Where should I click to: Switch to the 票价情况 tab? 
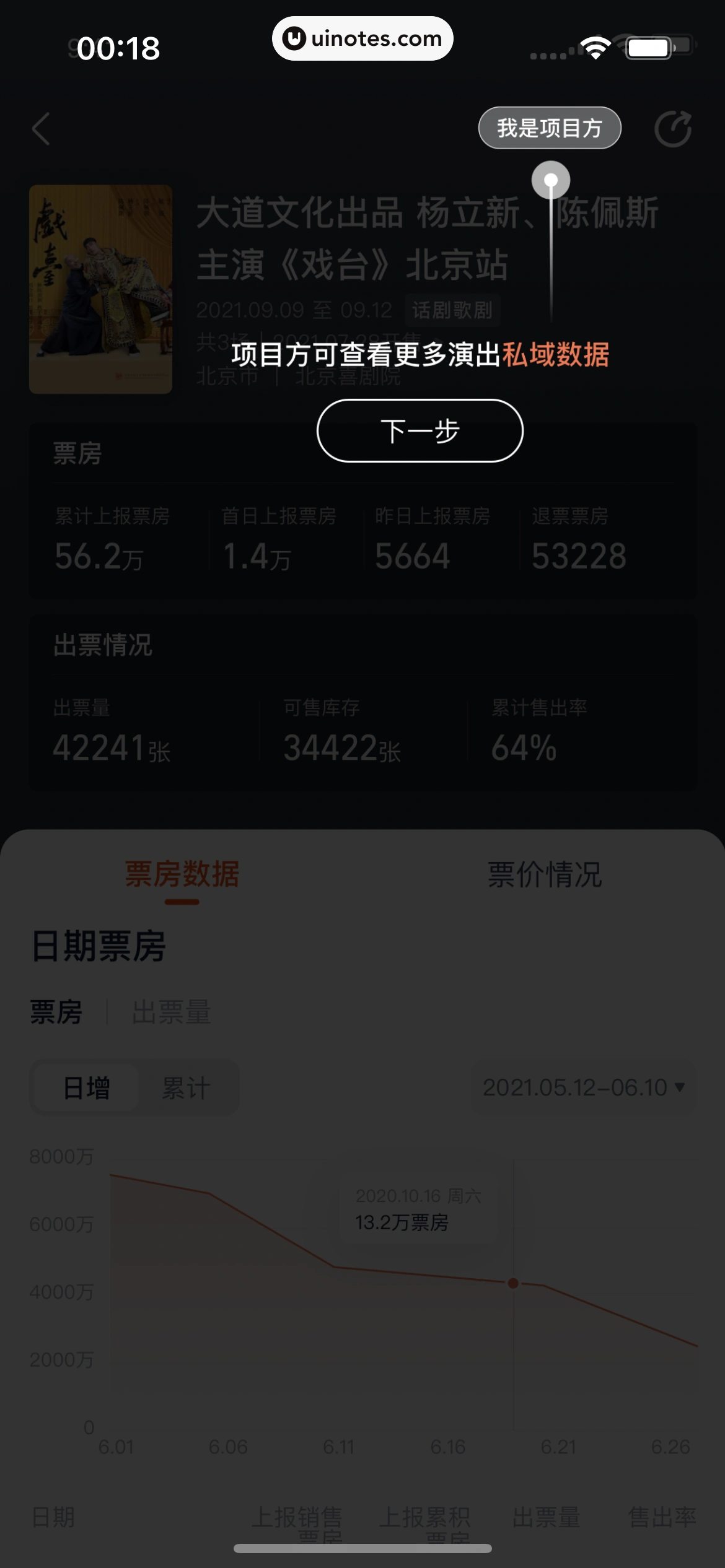(544, 875)
